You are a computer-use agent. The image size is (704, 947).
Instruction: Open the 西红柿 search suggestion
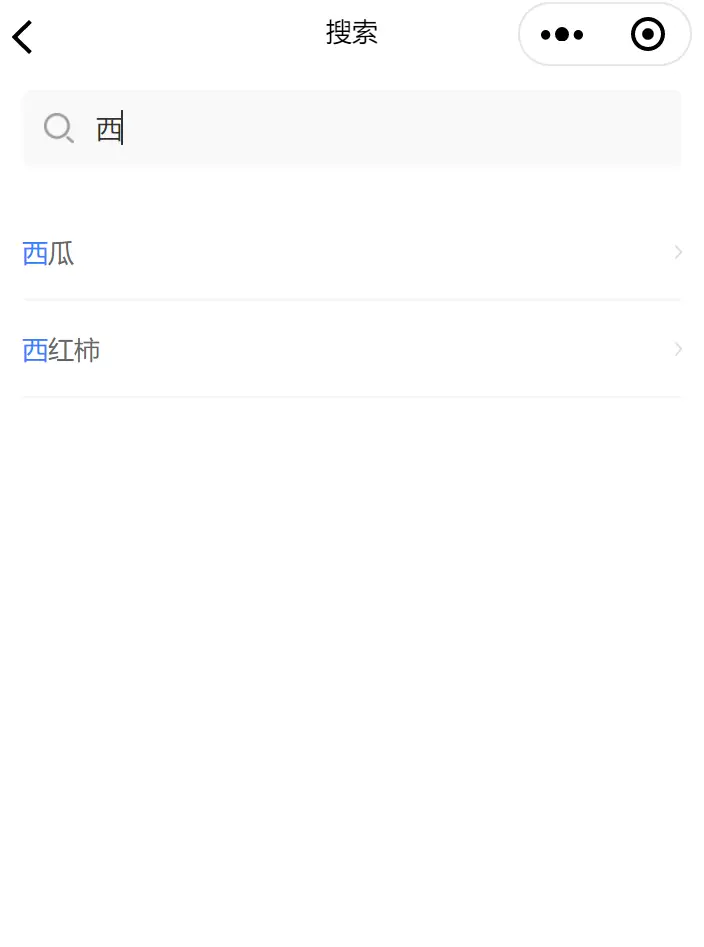(352, 350)
